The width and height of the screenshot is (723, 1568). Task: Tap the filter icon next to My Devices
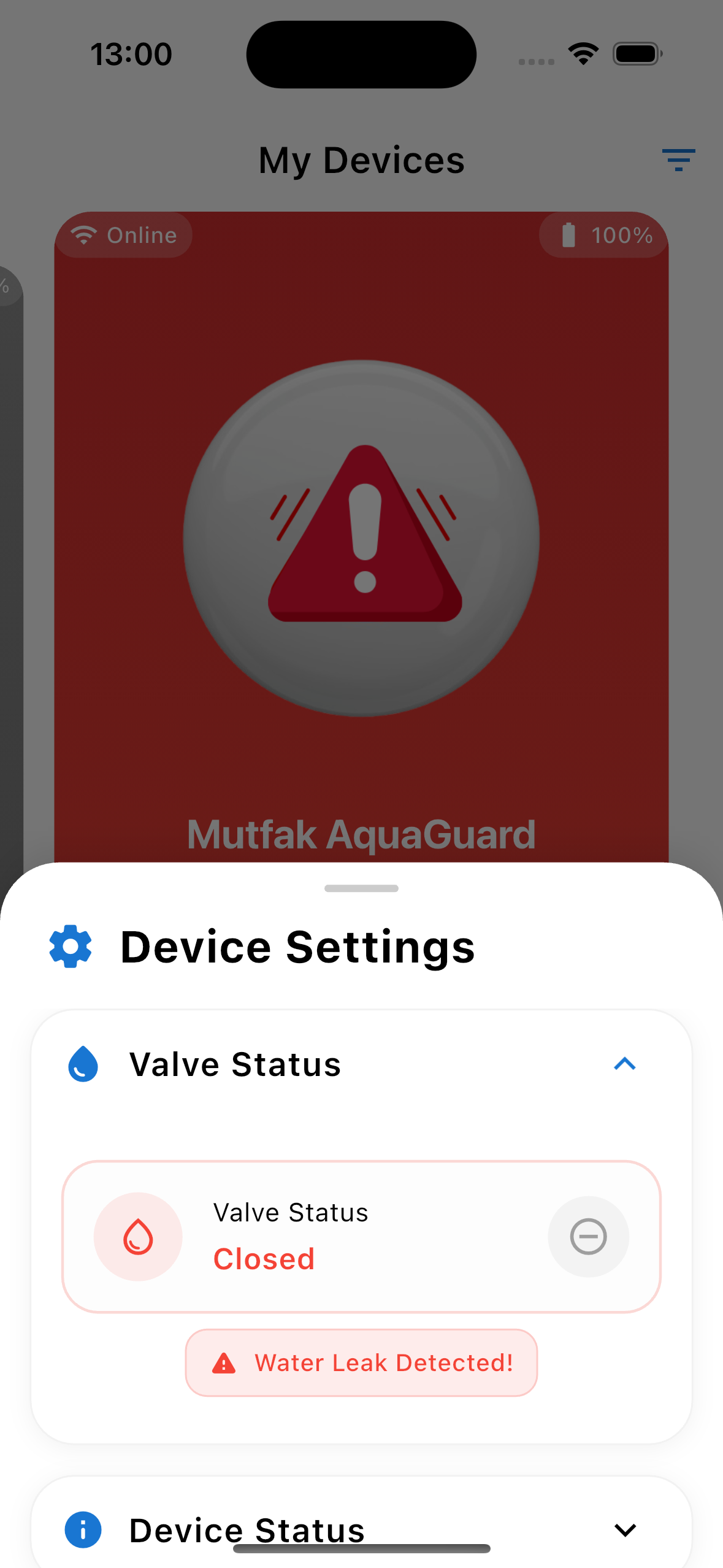(x=679, y=160)
